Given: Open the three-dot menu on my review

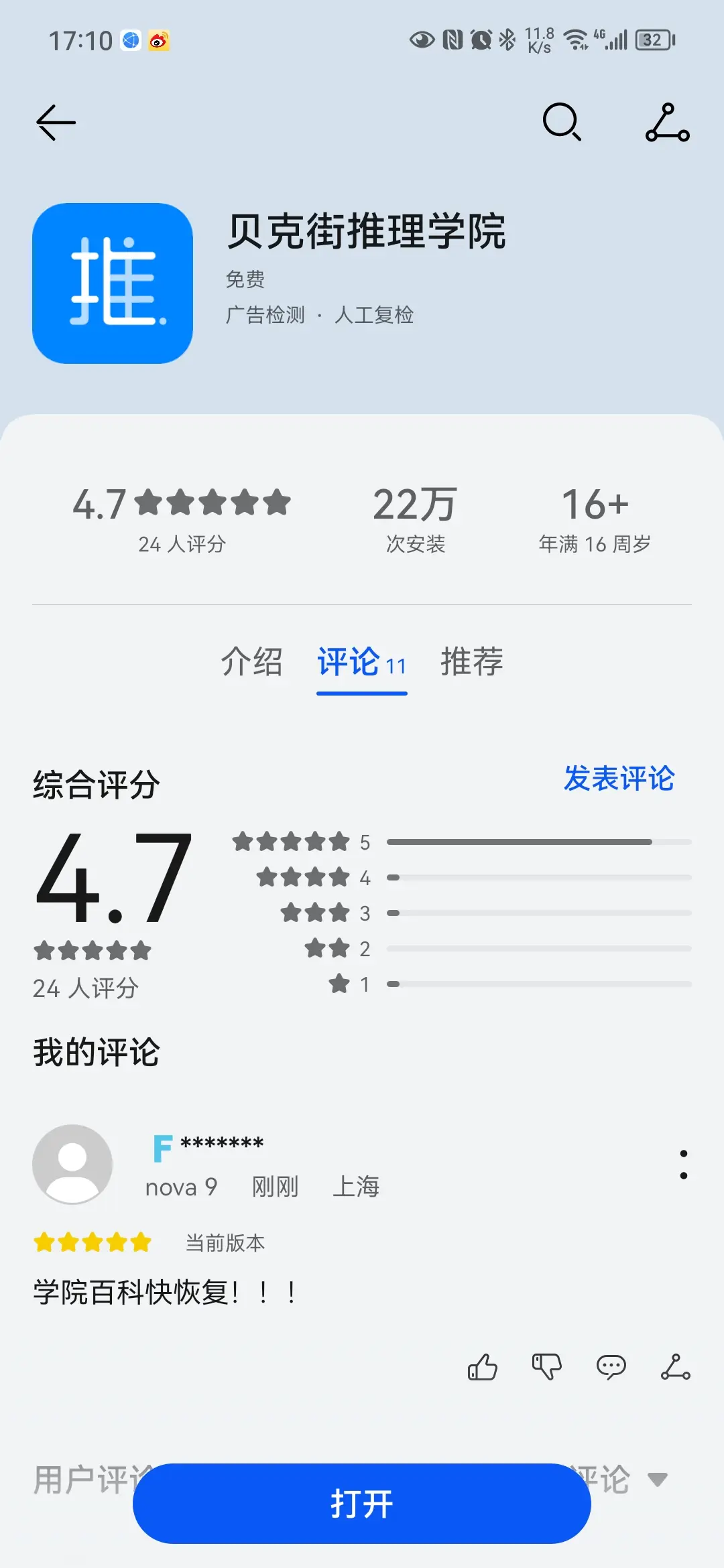Looking at the screenshot, I should coord(683,1165).
